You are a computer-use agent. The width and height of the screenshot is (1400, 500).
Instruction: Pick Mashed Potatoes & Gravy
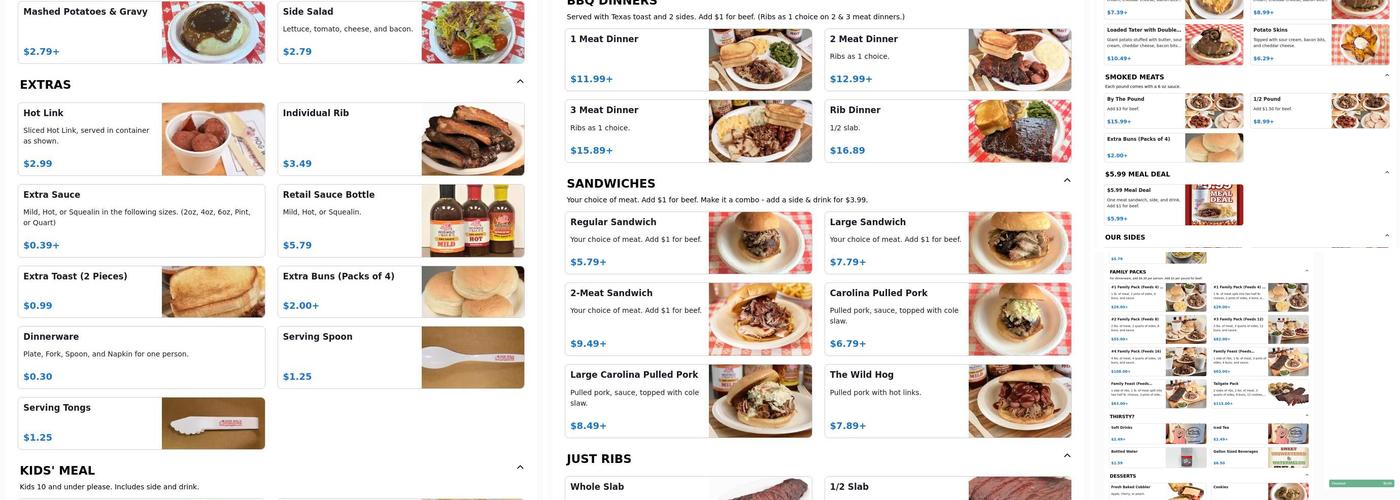[x=141, y=32]
